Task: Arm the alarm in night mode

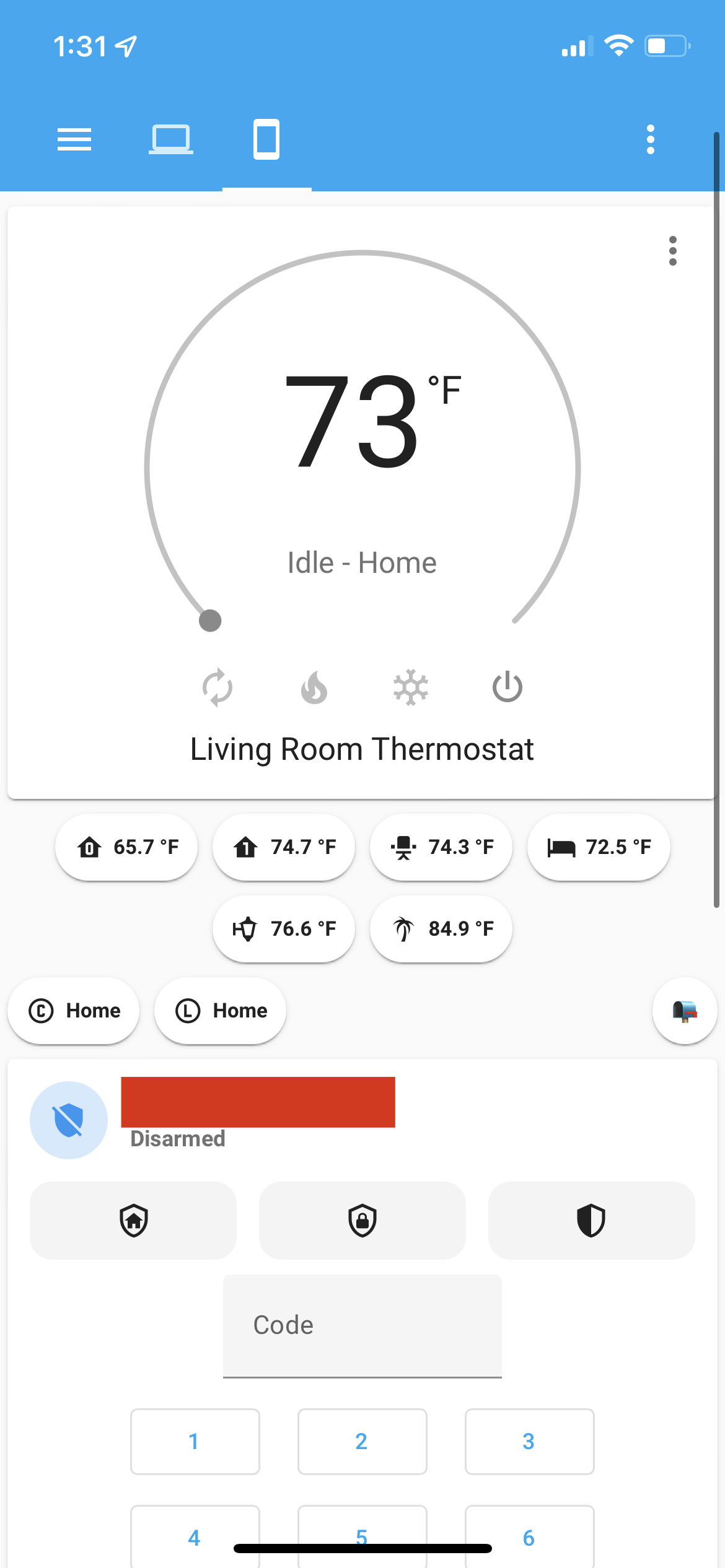Action: tap(592, 1221)
